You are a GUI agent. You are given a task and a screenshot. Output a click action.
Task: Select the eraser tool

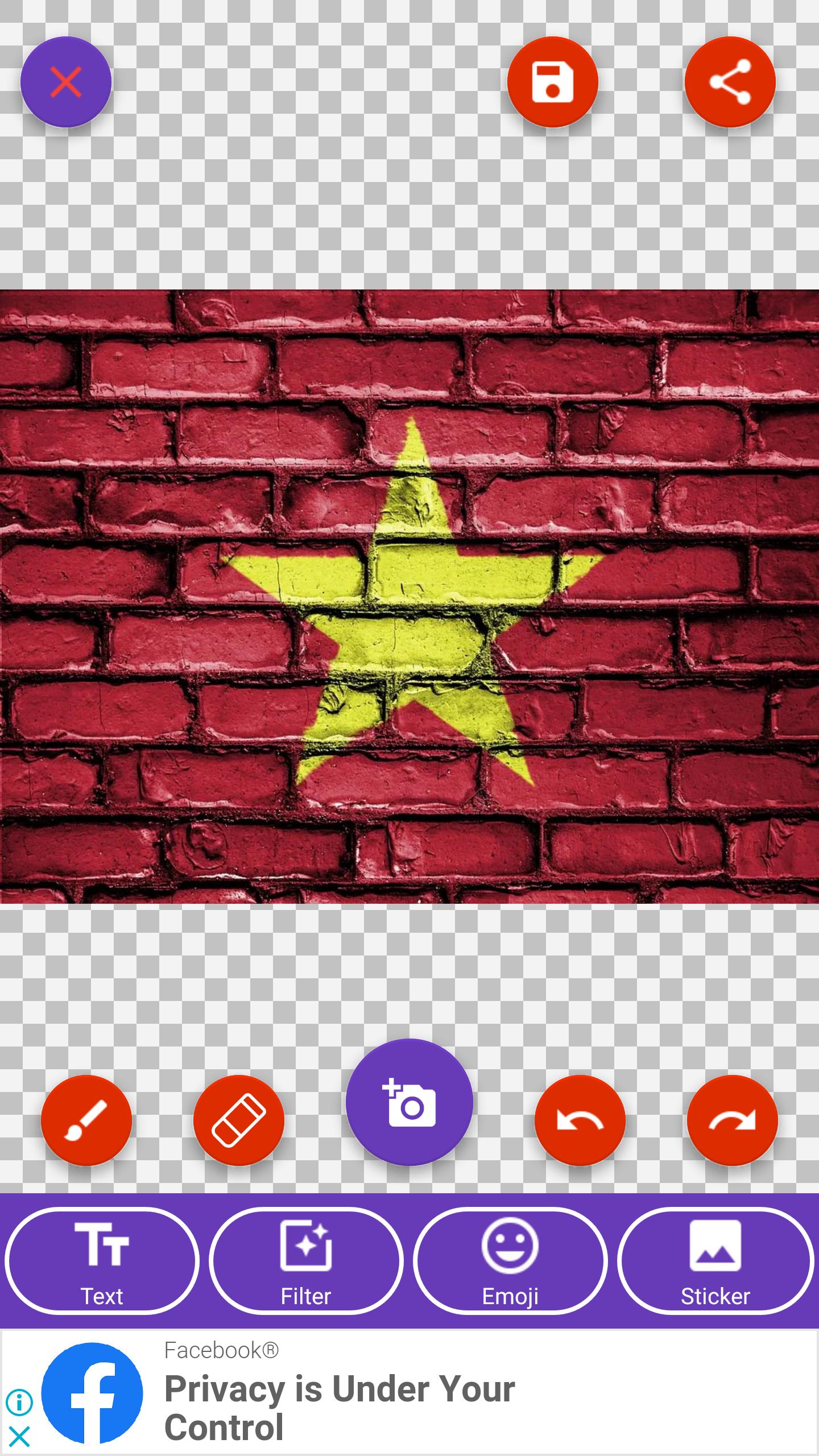tap(239, 1120)
